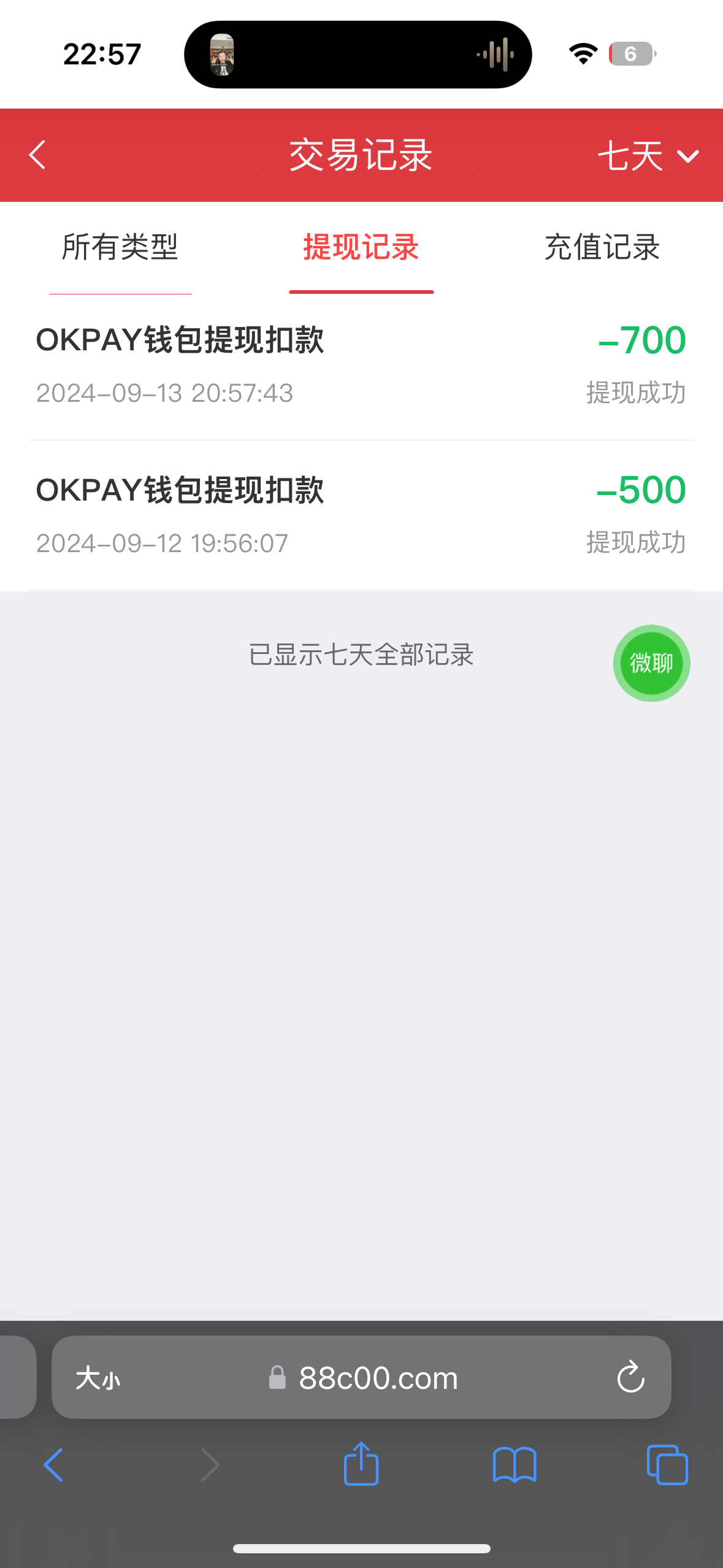The height and width of the screenshot is (1568, 723).
Task: Share this page from Safari toolbar
Action: click(x=361, y=1464)
